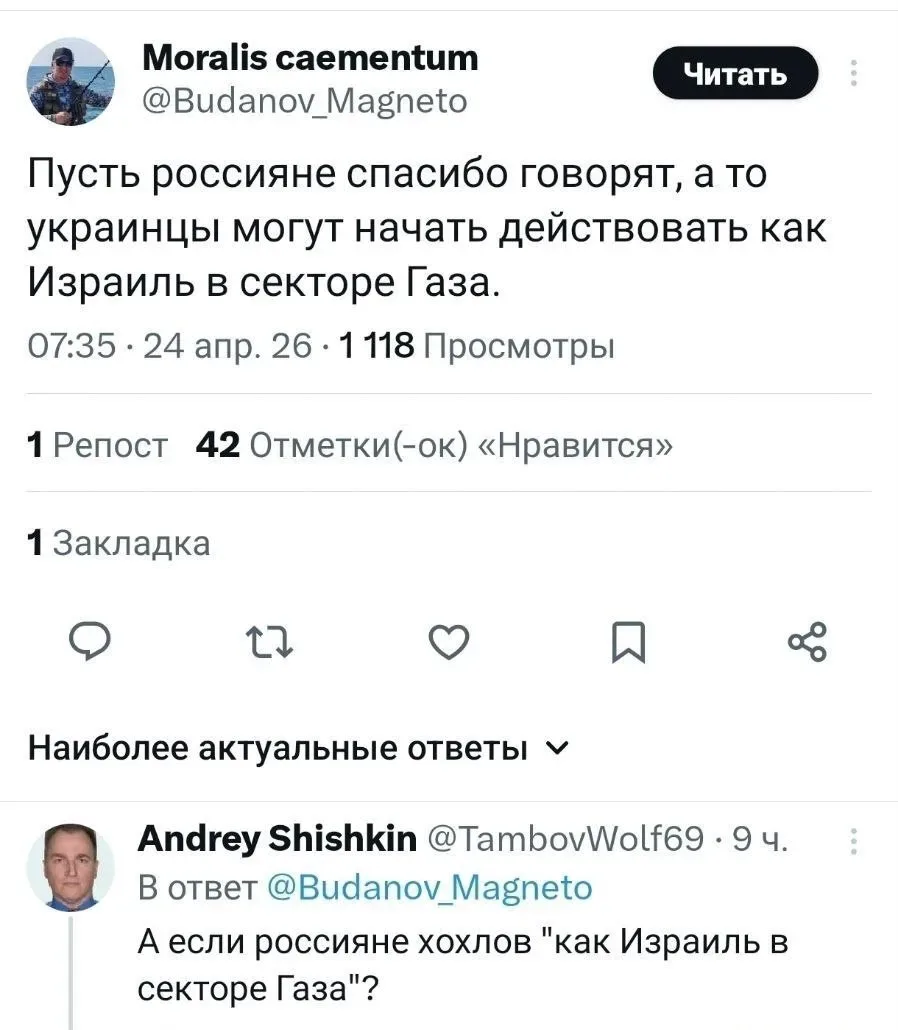
Task: Open the overflow menu on the main post
Action: (x=853, y=74)
